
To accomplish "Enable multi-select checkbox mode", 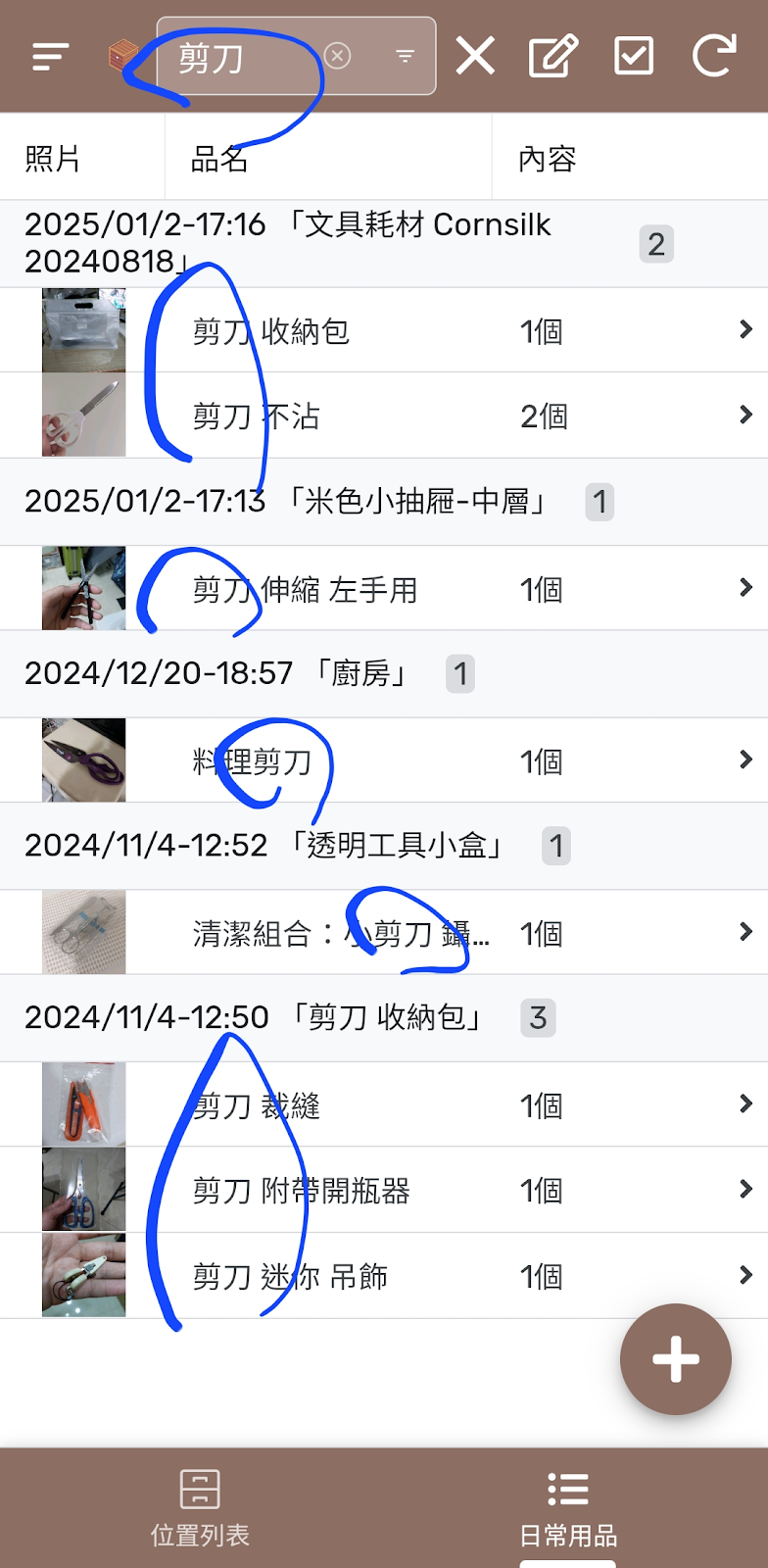I will coord(634,56).
